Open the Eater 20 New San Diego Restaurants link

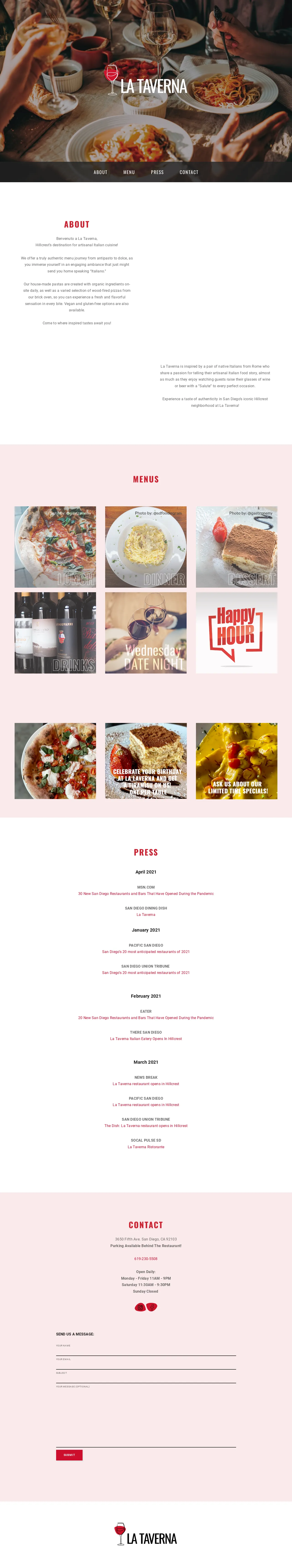tap(146, 1018)
